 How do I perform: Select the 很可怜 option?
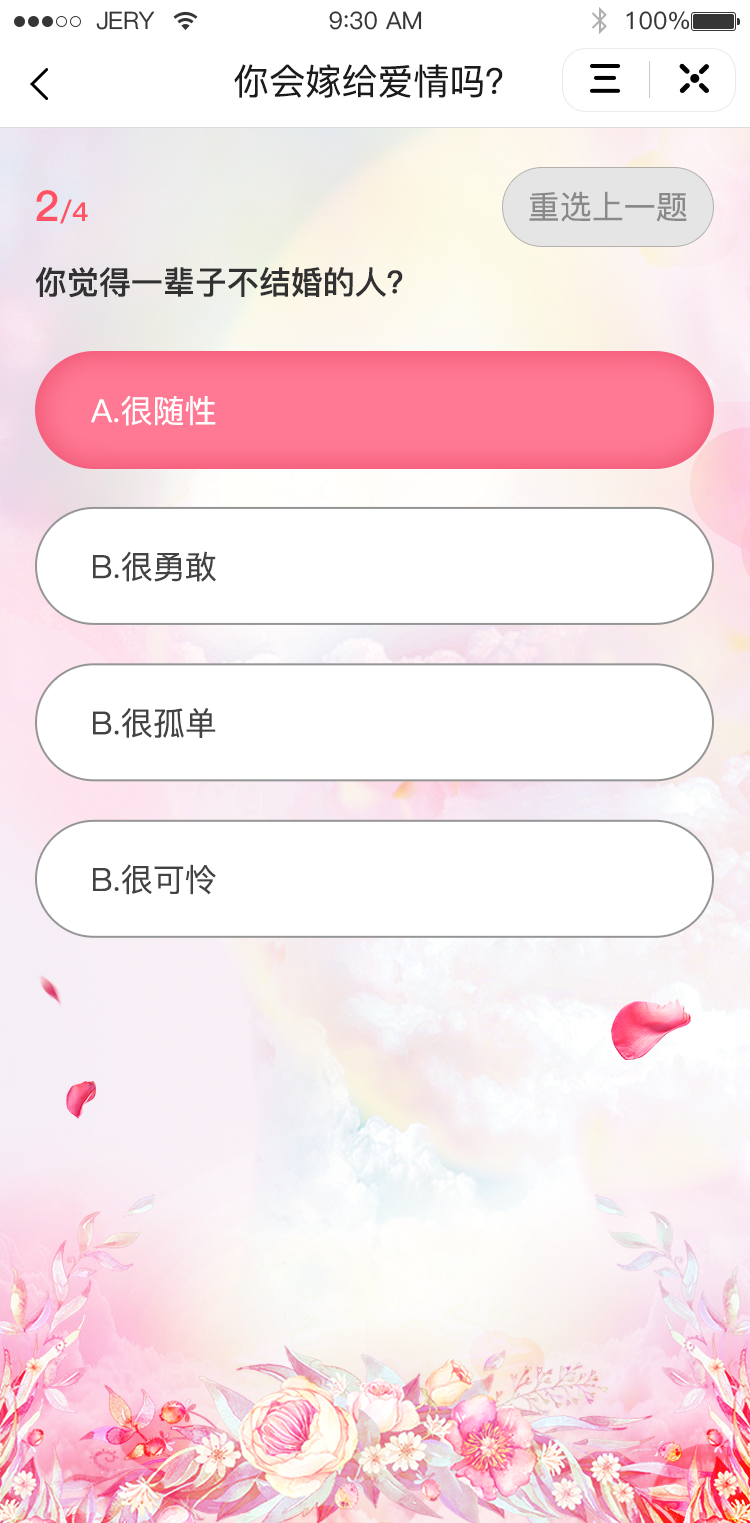[x=374, y=879]
